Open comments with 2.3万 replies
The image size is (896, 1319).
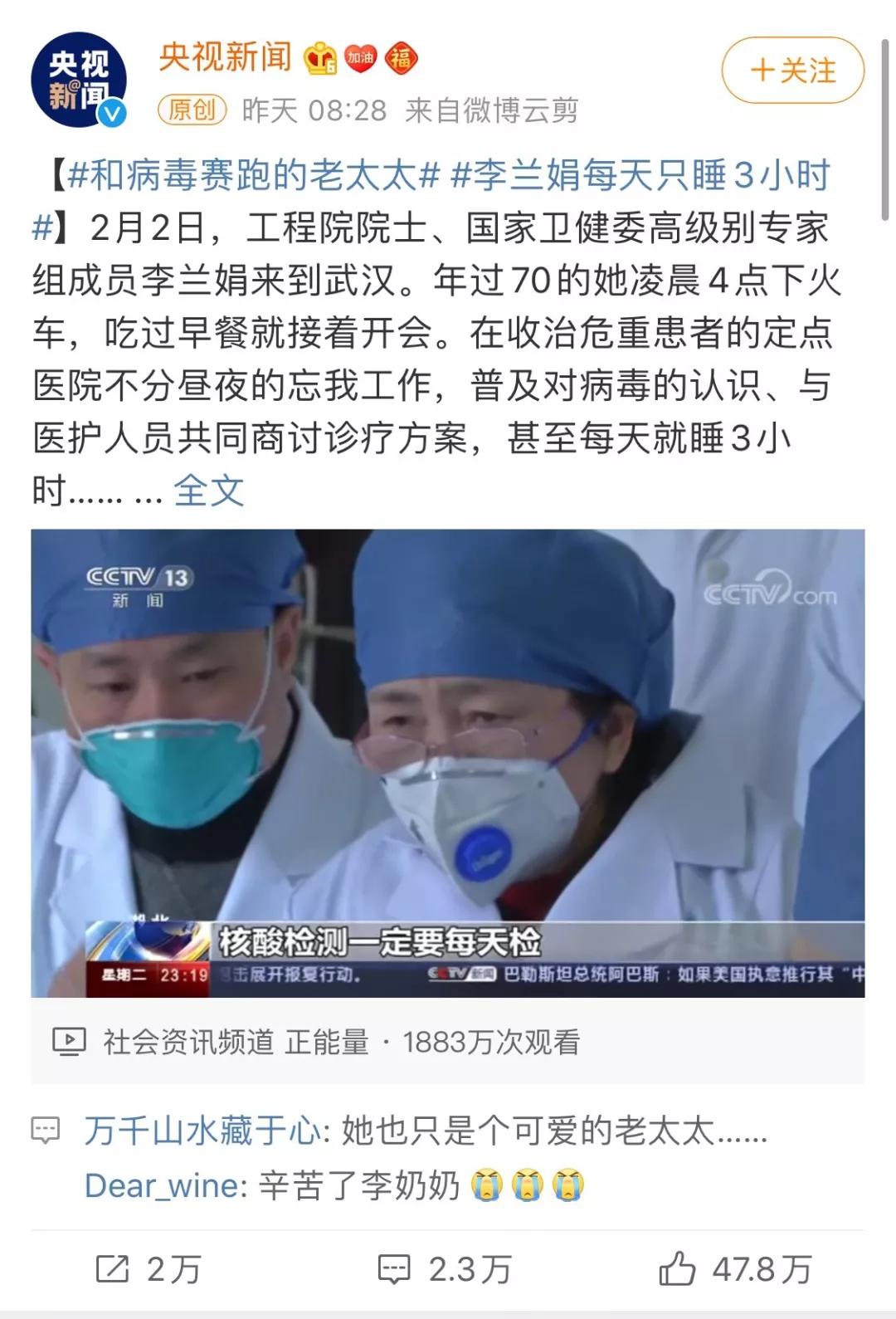coord(444,1269)
